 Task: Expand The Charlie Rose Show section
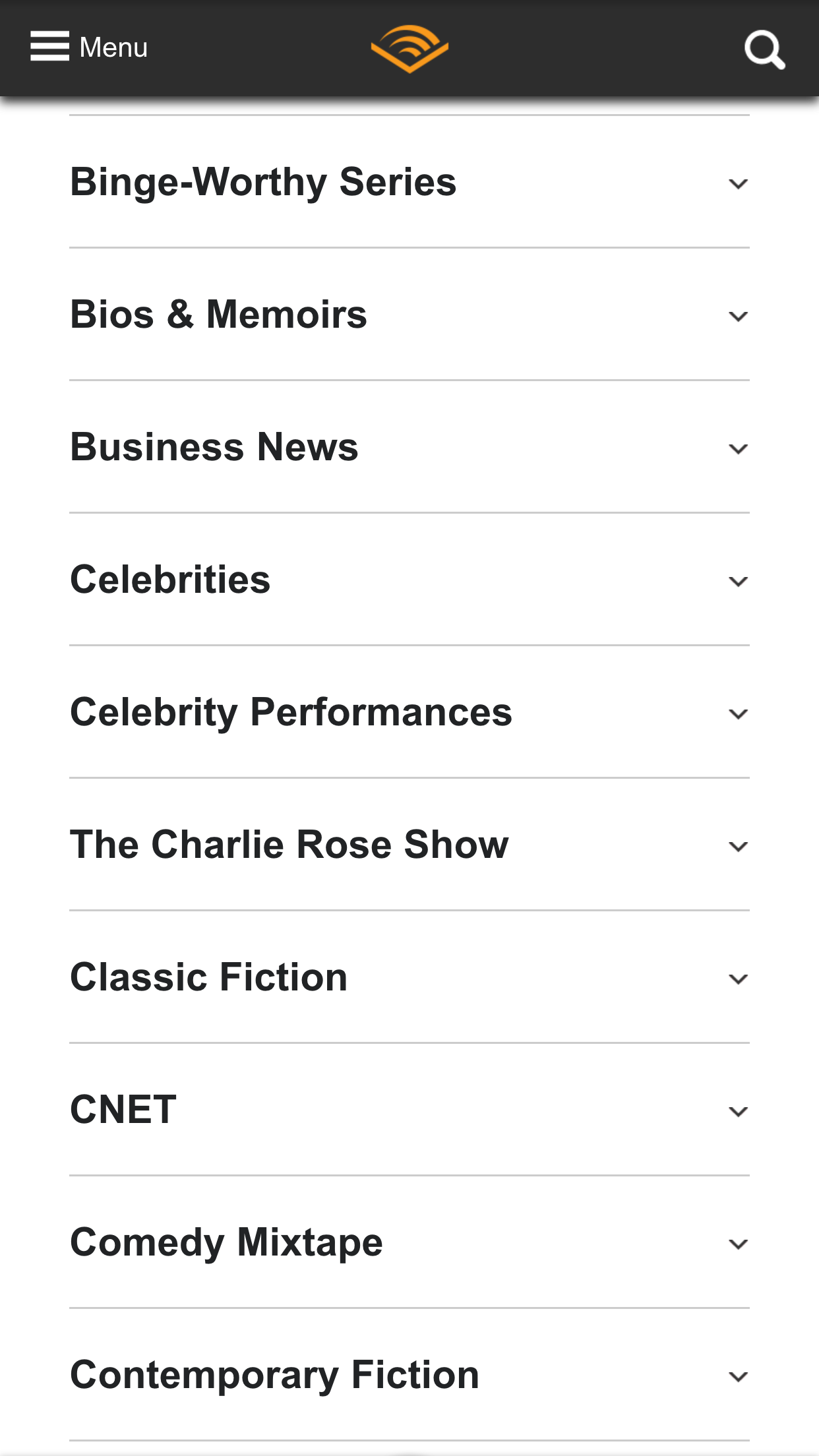pyautogui.click(x=409, y=845)
